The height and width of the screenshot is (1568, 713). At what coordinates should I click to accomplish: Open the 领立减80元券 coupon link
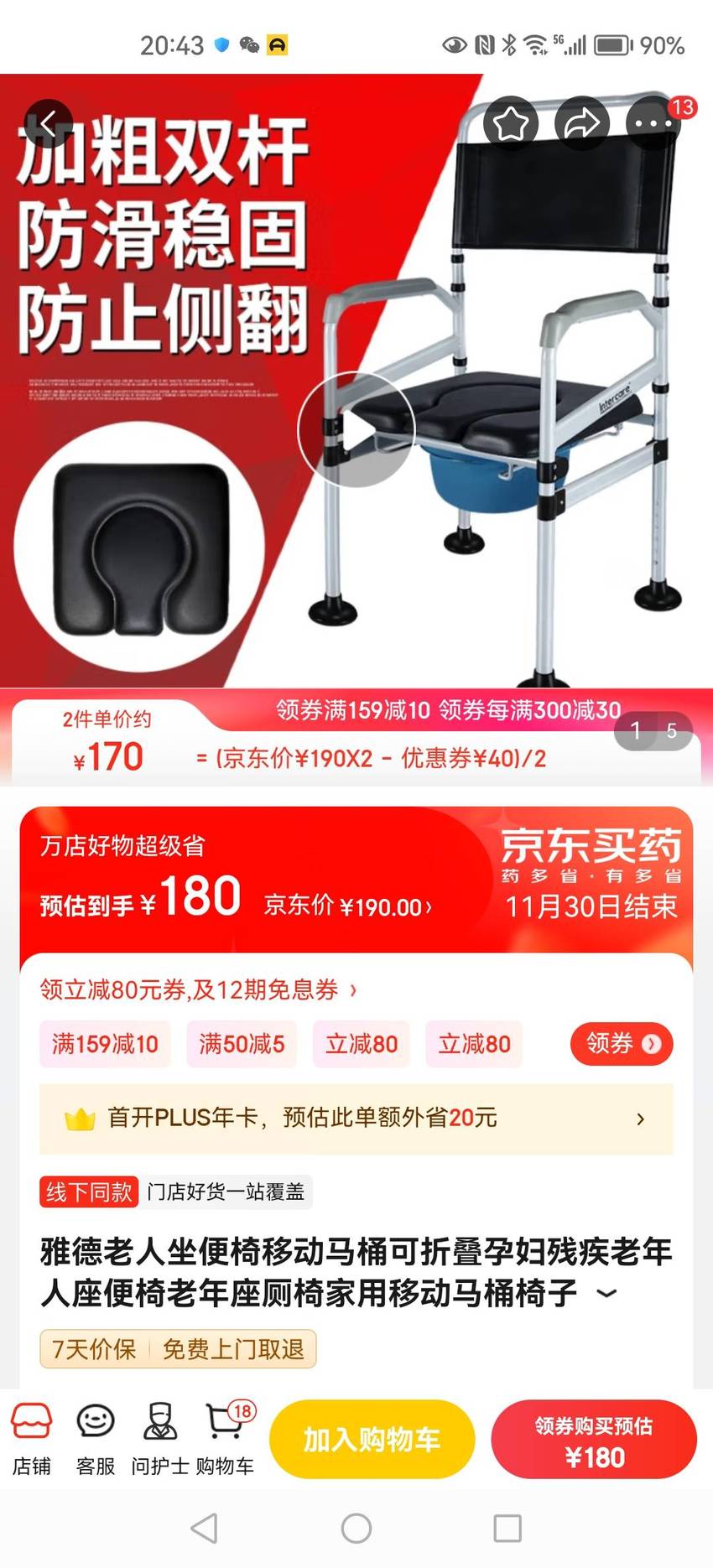click(x=199, y=990)
